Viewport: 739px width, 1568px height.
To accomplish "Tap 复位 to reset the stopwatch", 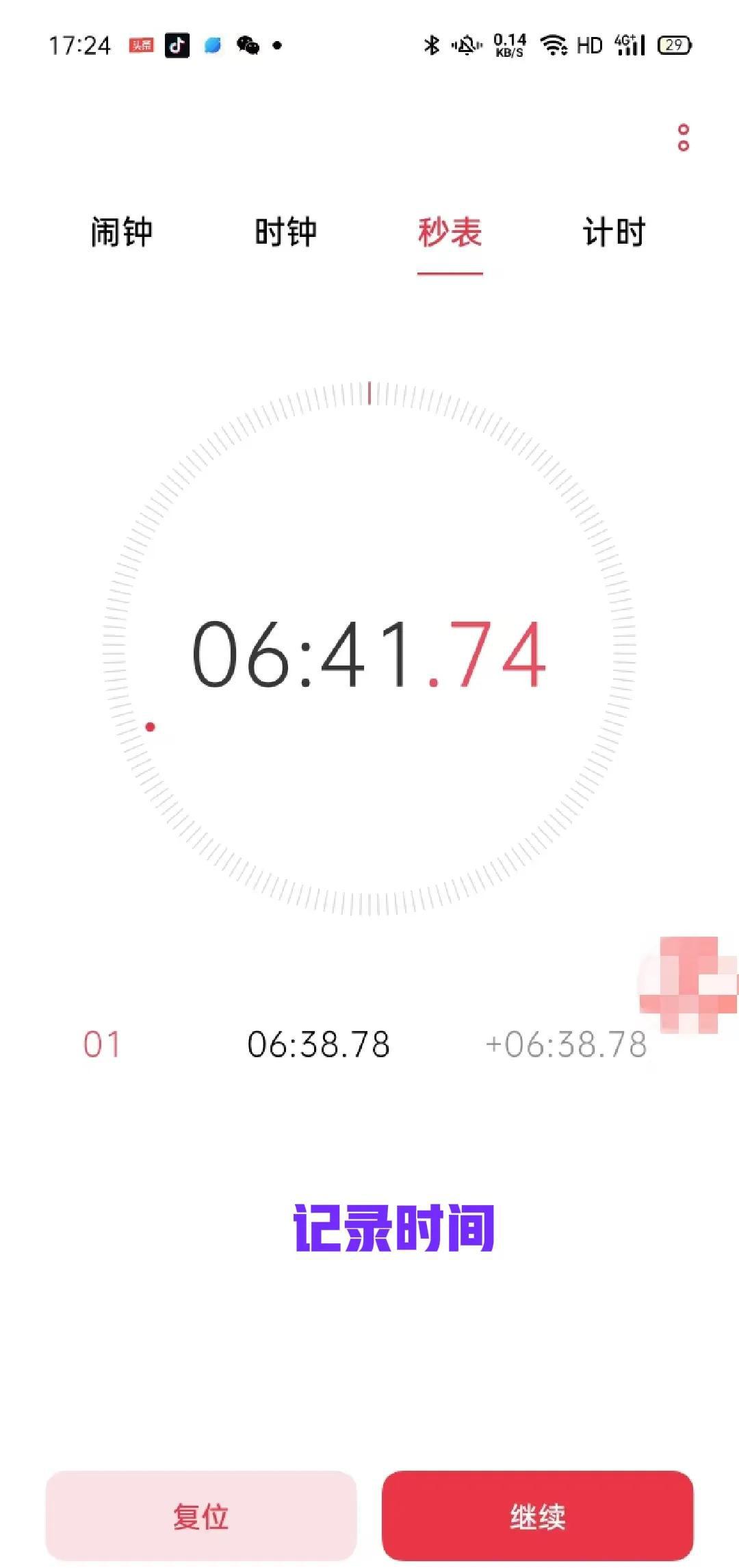I will tap(201, 1516).
